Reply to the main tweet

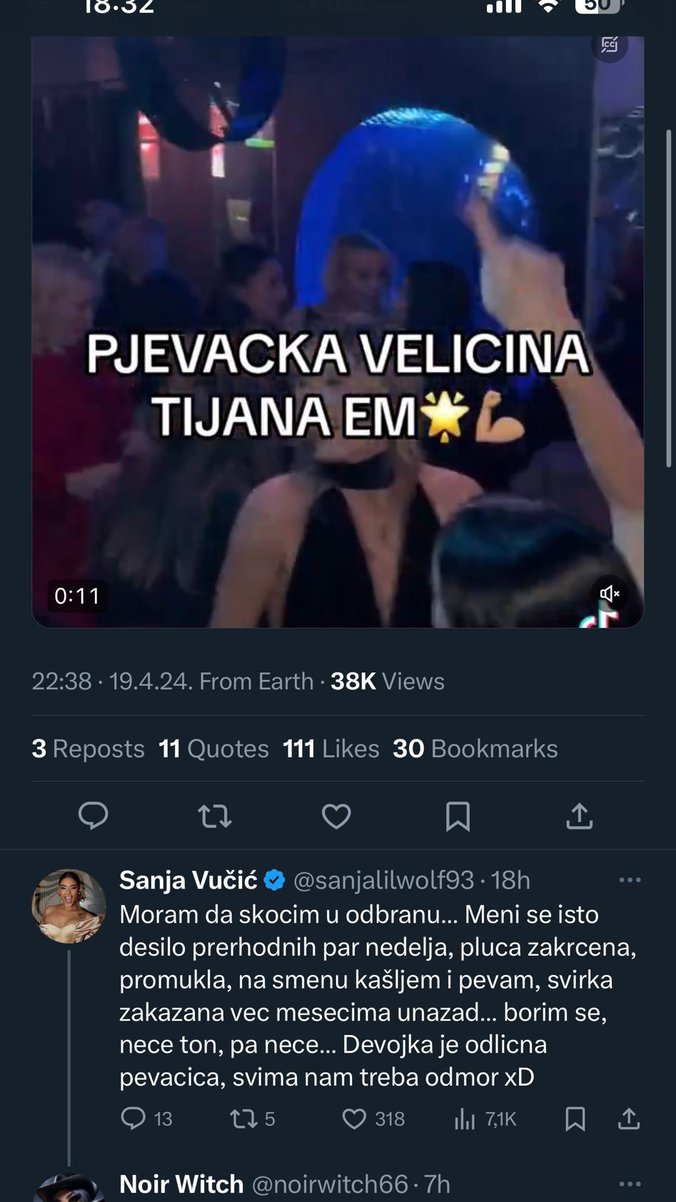point(93,817)
